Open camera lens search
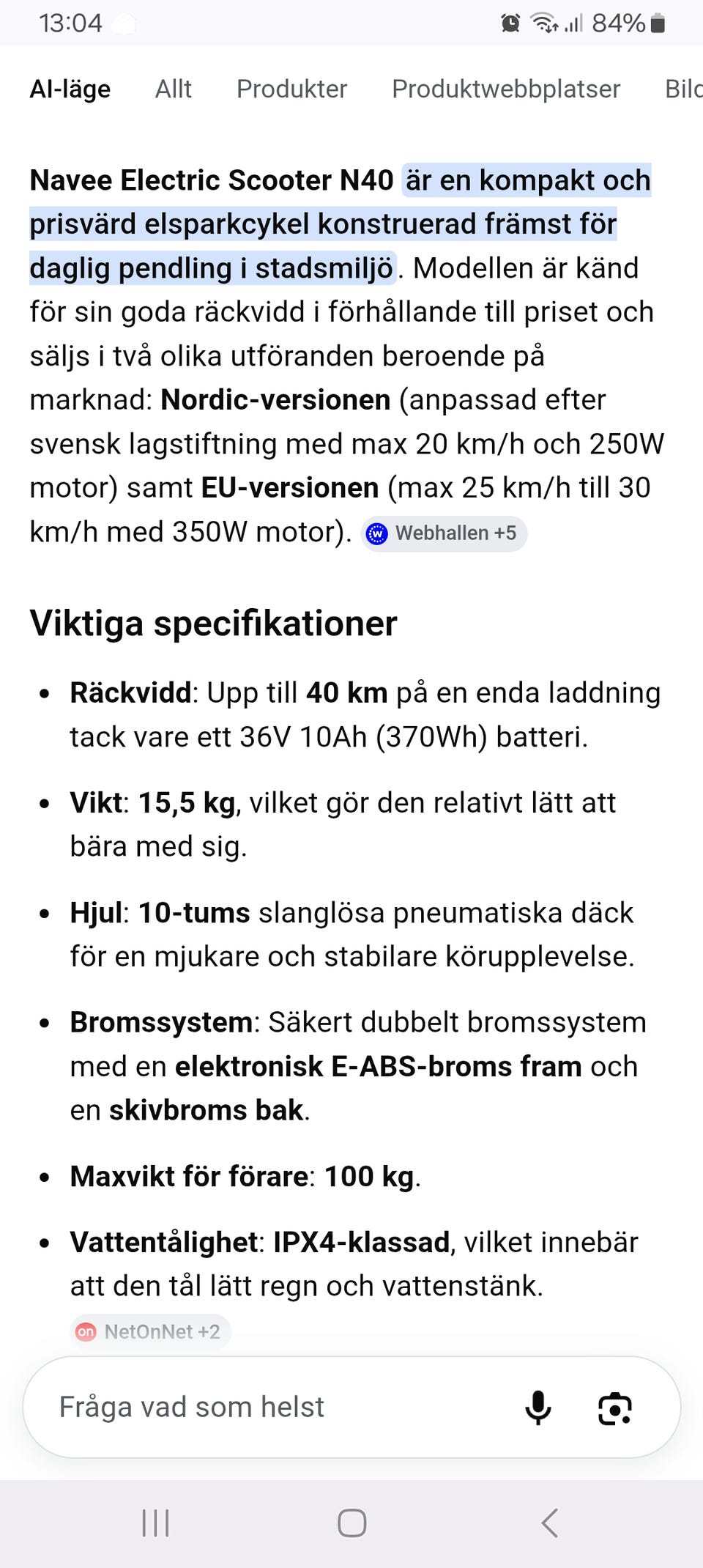The width and height of the screenshot is (703, 1568). pos(615,1408)
